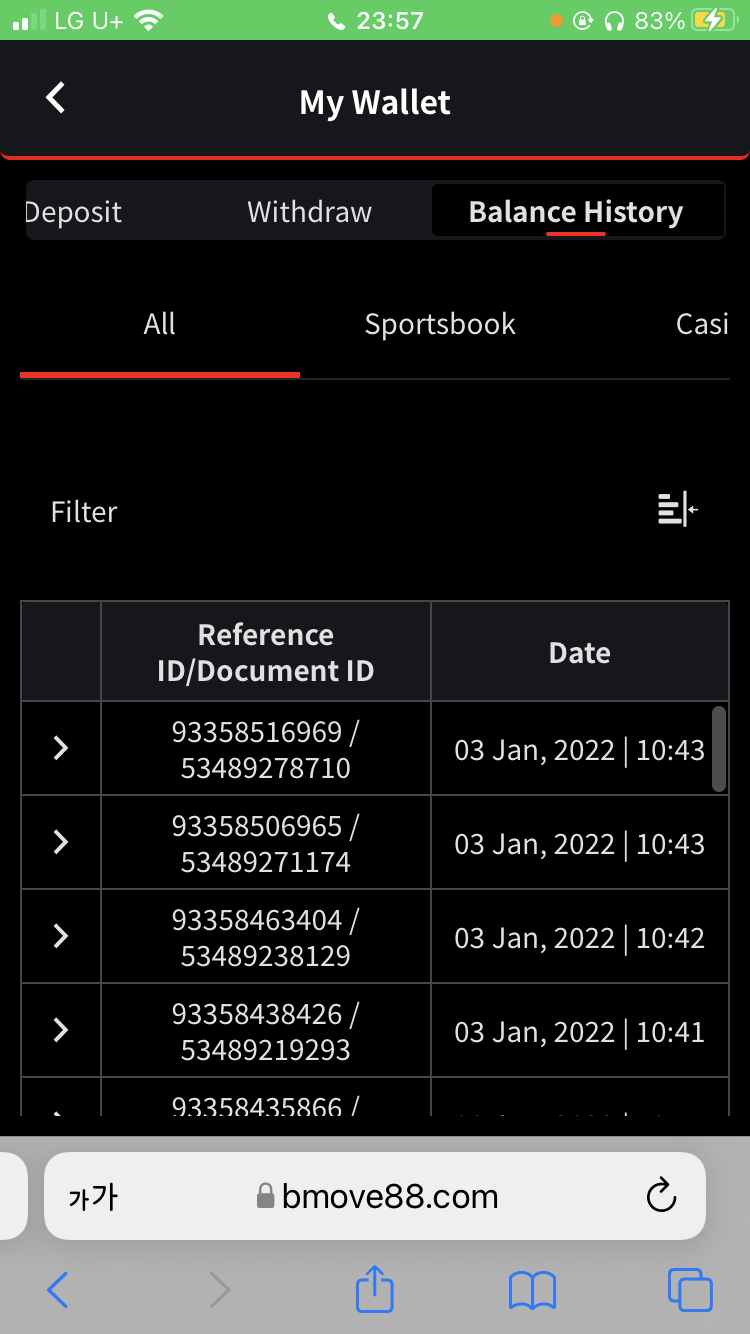Show open Safari tabs
Screen dimensions: 750x1334
click(690, 1290)
